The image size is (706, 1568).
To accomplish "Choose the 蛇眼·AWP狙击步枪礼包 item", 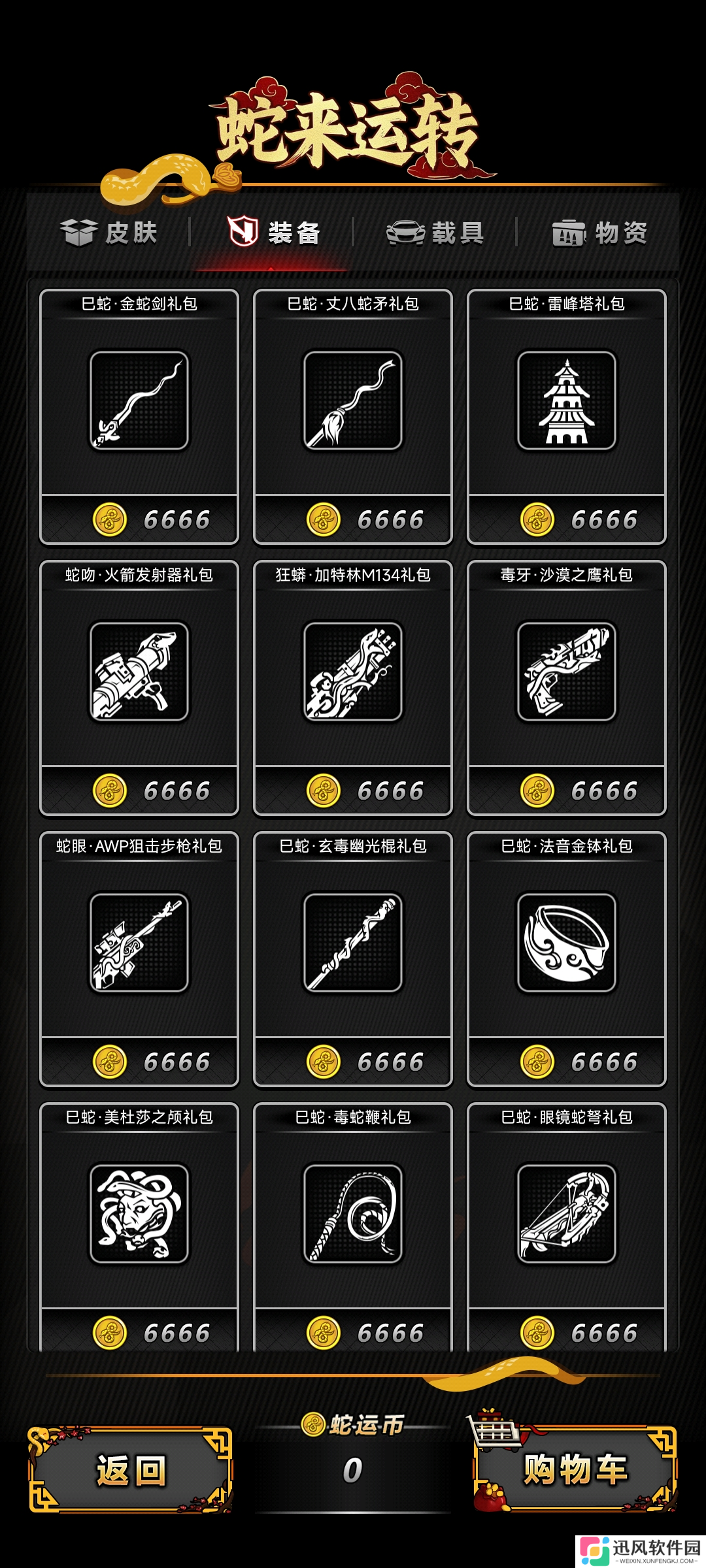I will 139,943.
